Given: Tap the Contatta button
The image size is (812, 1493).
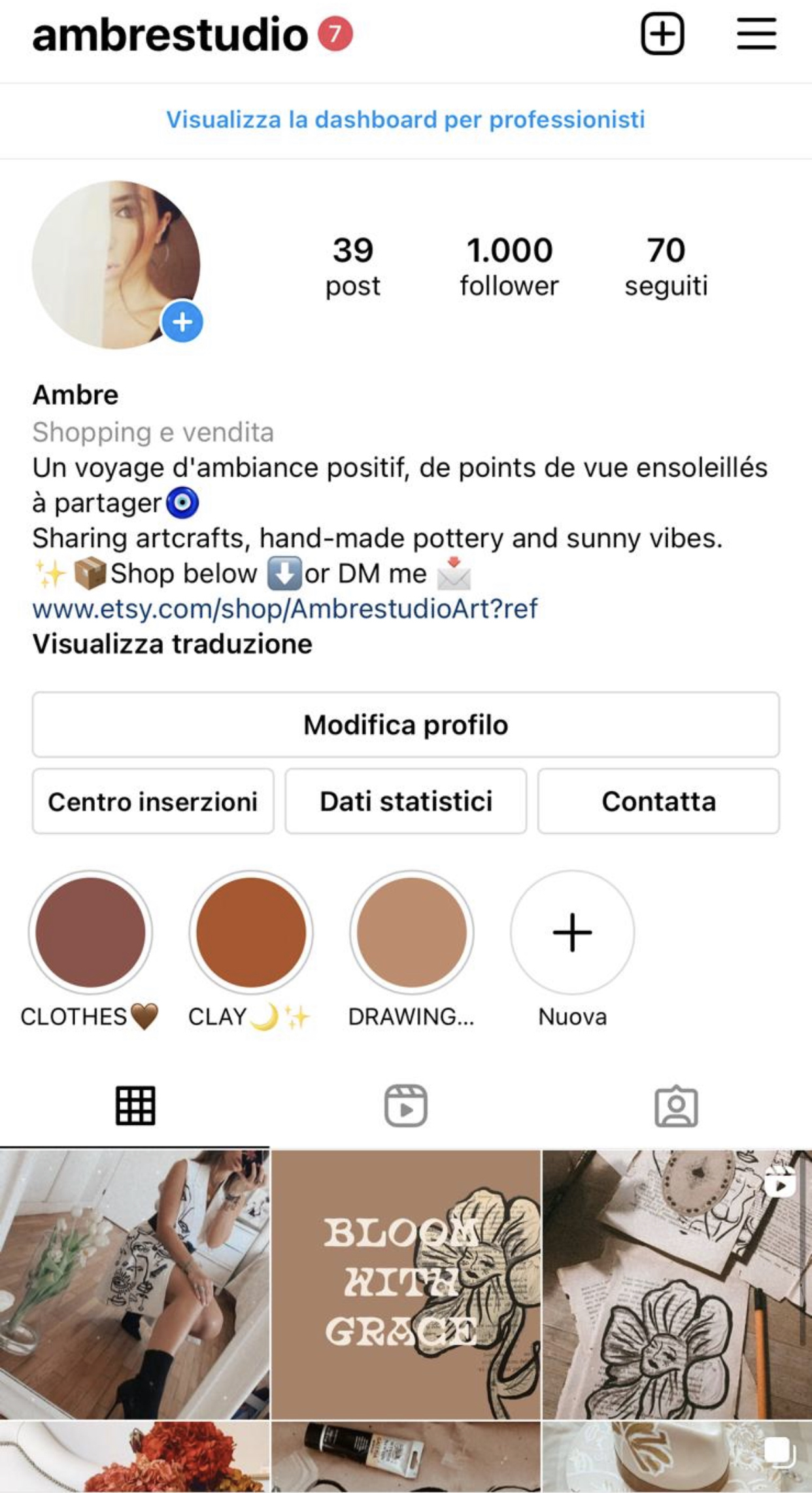Looking at the screenshot, I should point(658,801).
